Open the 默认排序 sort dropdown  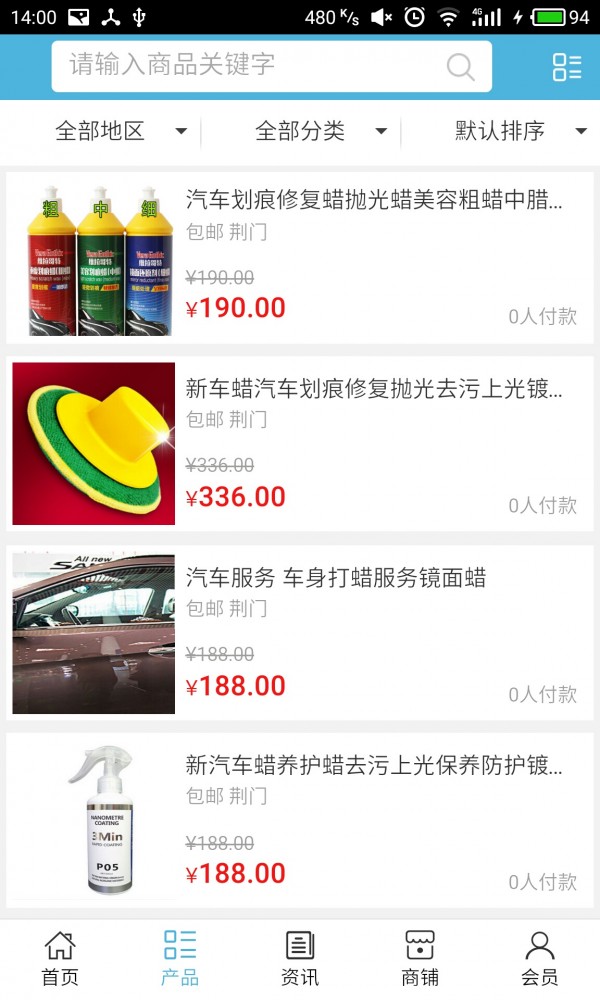coord(520,131)
